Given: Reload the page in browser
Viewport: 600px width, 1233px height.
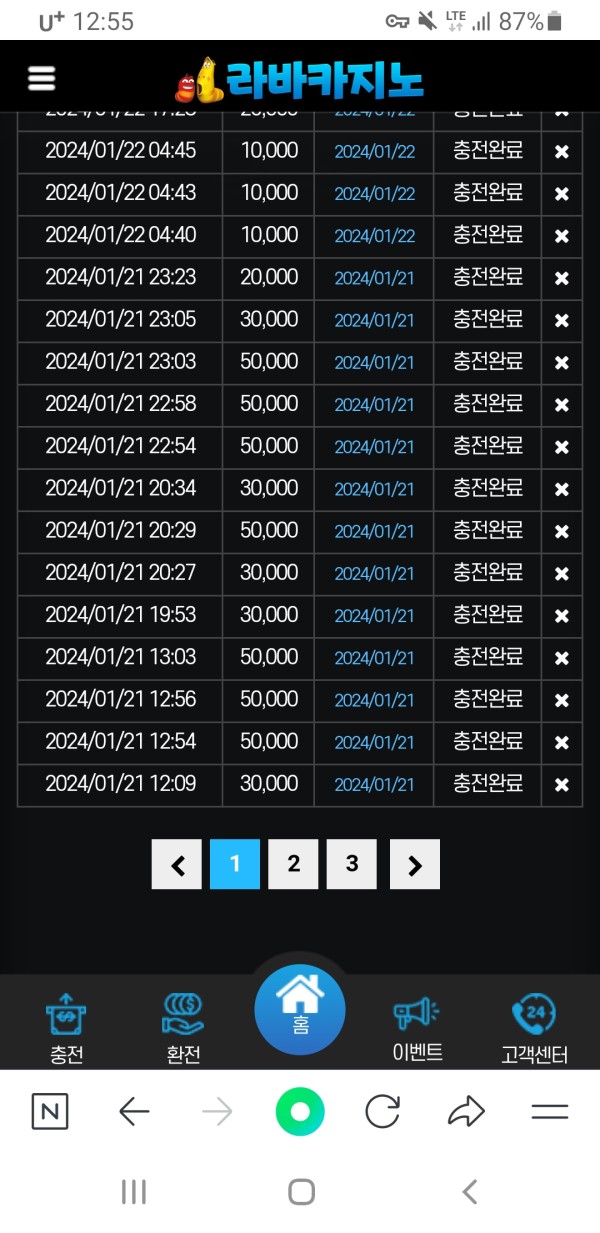Looking at the screenshot, I should click(x=382, y=1111).
